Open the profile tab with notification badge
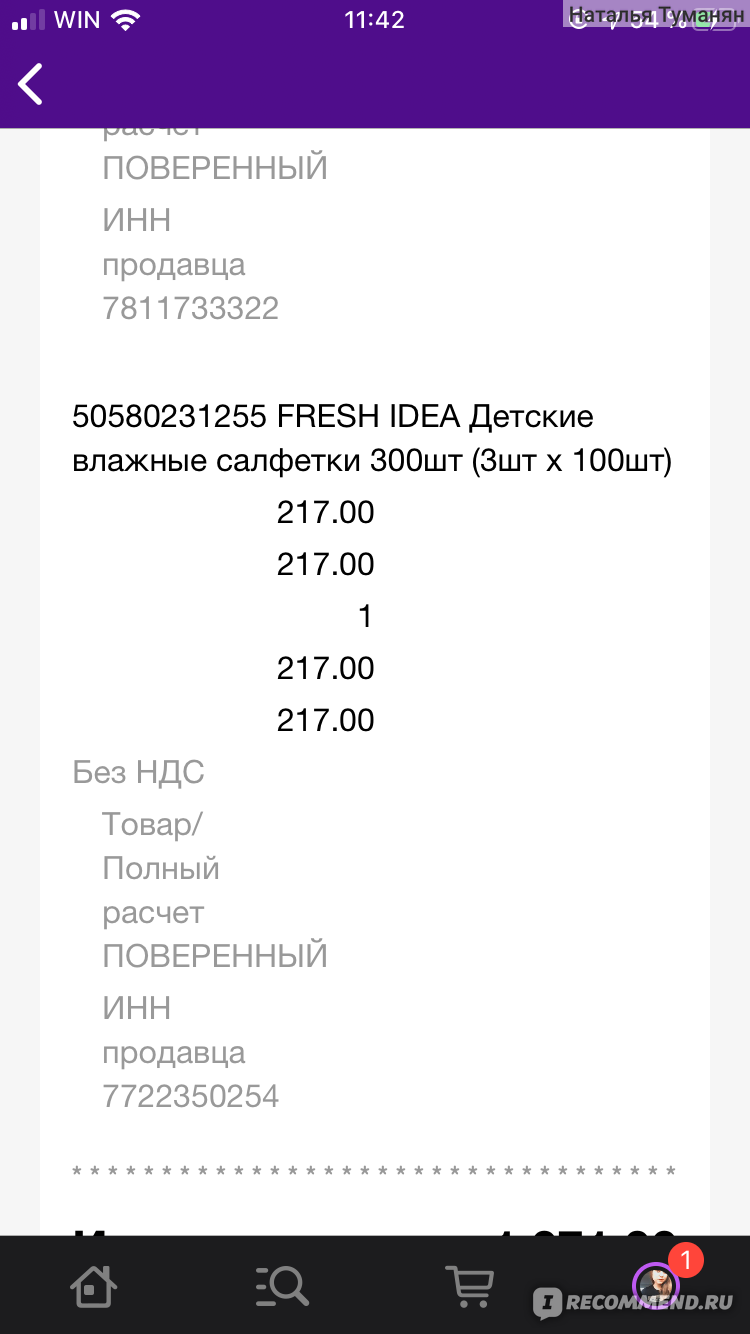The image size is (750, 1334). pyautogui.click(x=657, y=1285)
